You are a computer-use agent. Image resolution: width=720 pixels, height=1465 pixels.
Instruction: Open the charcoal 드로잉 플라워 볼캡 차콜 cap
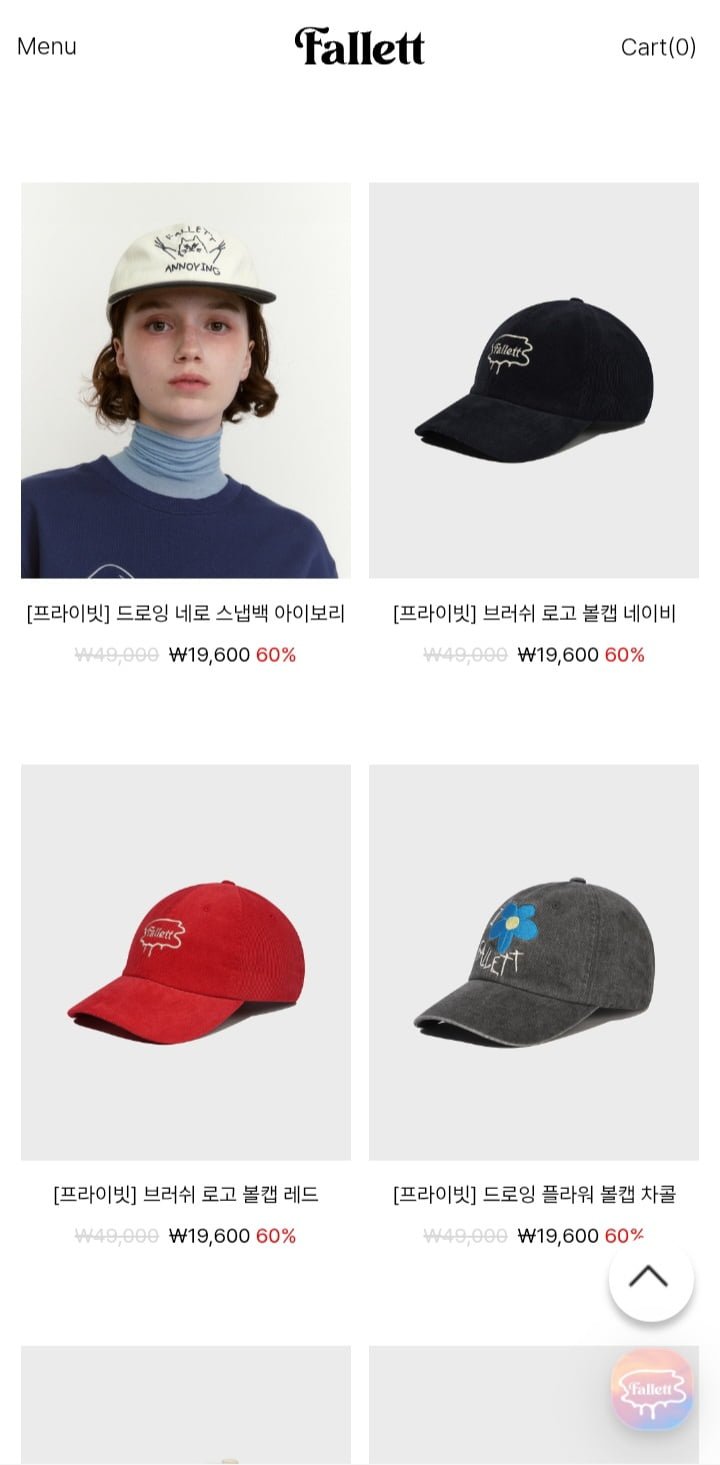pos(534,962)
